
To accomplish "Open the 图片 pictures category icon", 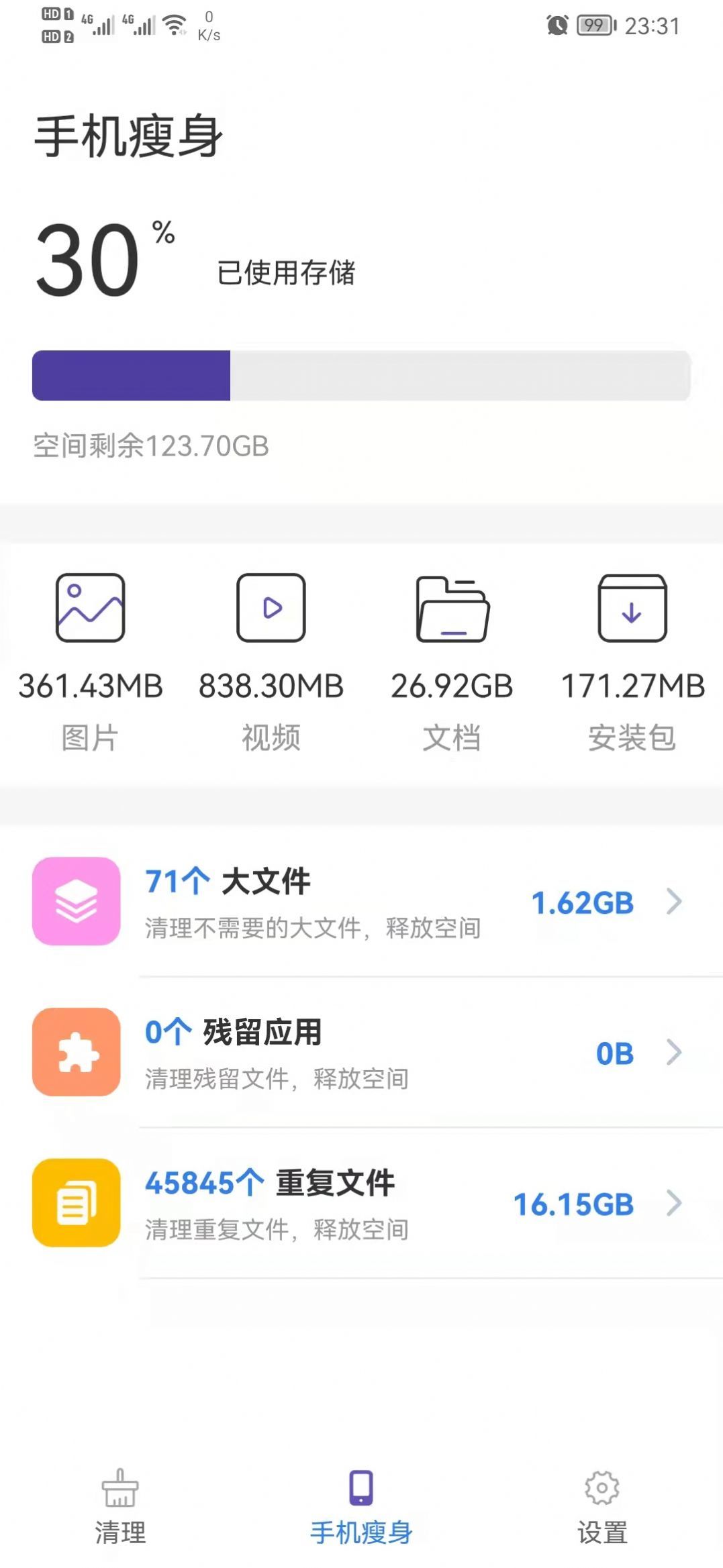I will click(89, 608).
